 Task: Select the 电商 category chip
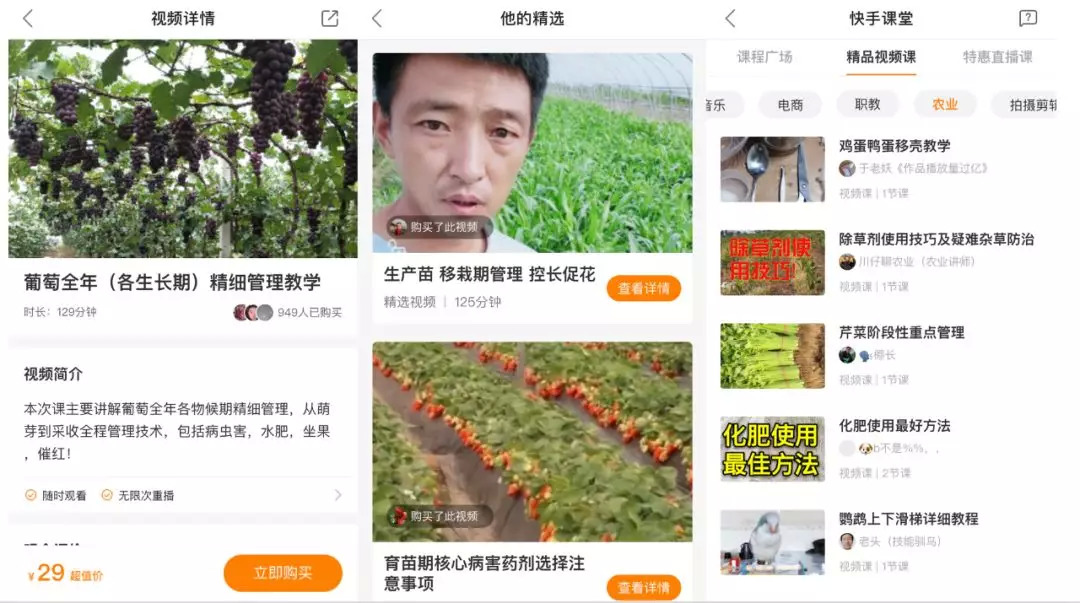[x=790, y=104]
